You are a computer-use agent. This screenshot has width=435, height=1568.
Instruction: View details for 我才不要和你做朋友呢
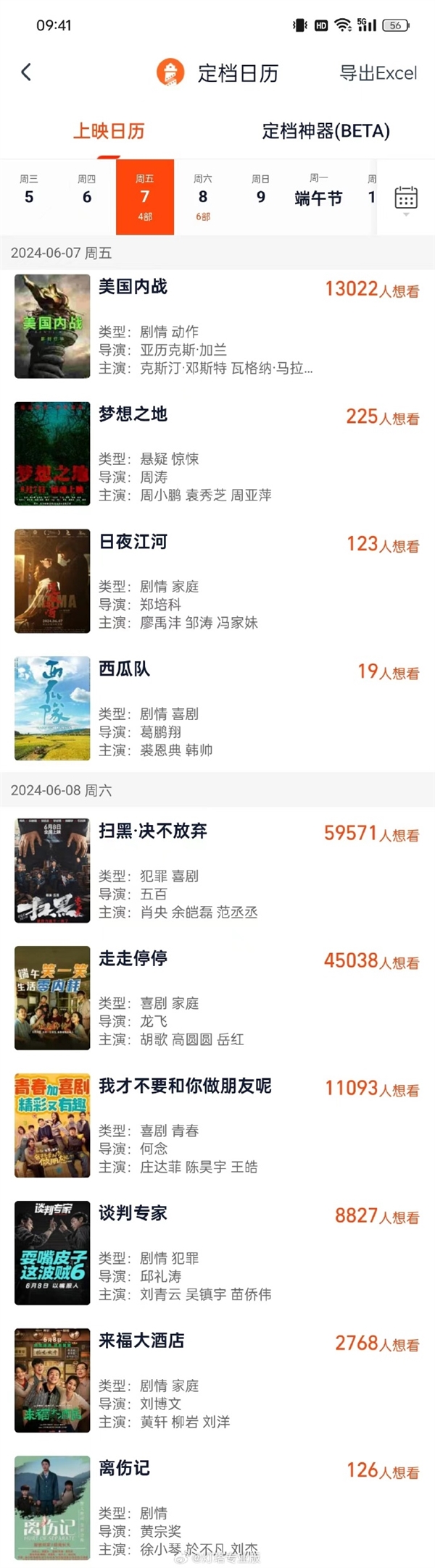[x=185, y=1086]
